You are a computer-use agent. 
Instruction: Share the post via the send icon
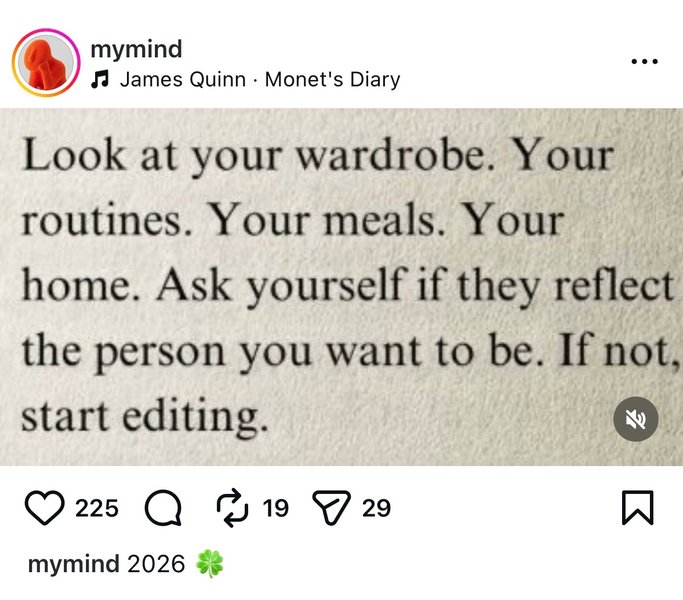click(x=329, y=508)
